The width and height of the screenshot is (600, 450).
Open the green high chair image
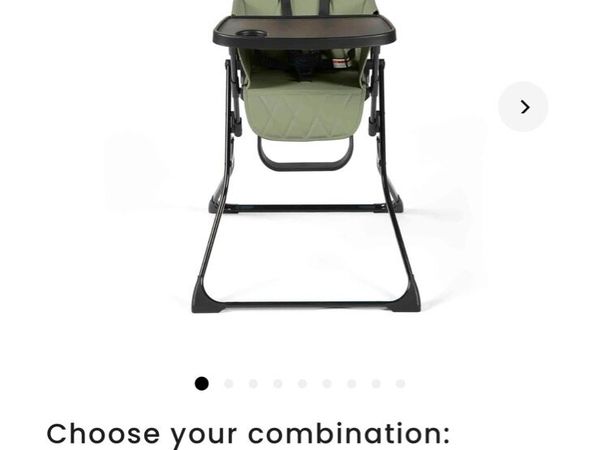click(305, 160)
